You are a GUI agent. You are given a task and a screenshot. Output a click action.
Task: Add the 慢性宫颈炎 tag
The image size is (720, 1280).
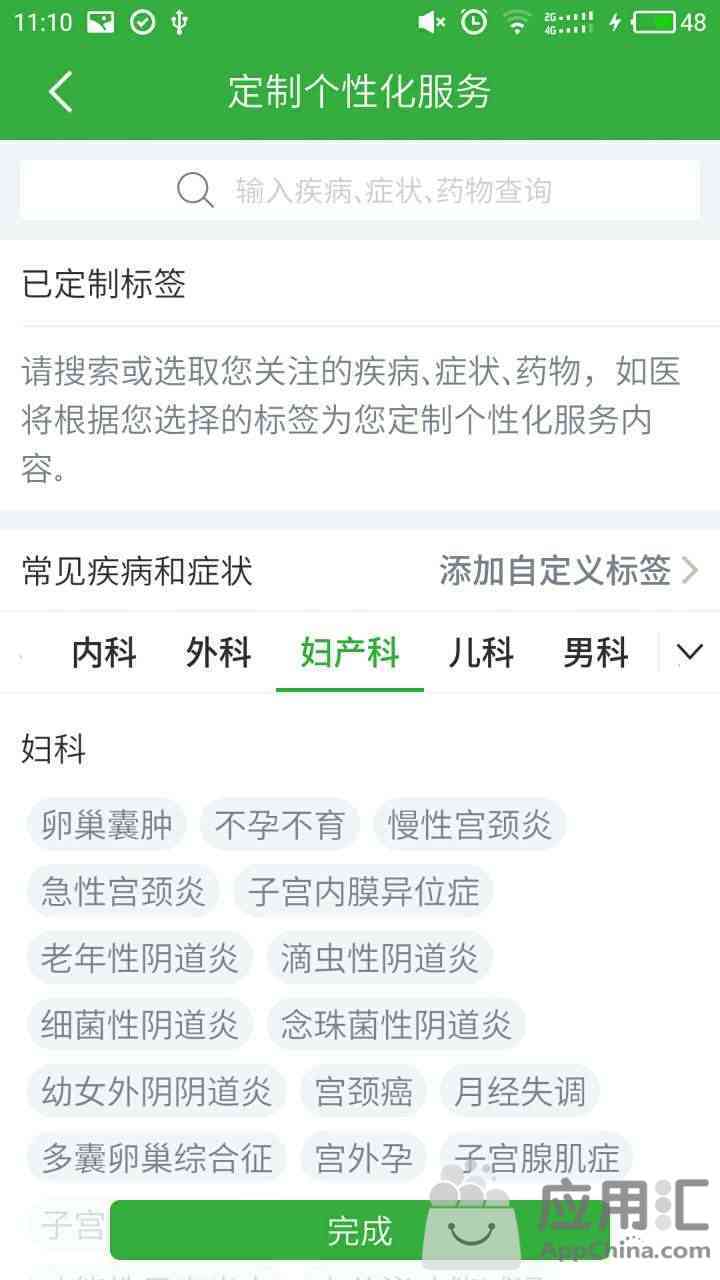470,825
